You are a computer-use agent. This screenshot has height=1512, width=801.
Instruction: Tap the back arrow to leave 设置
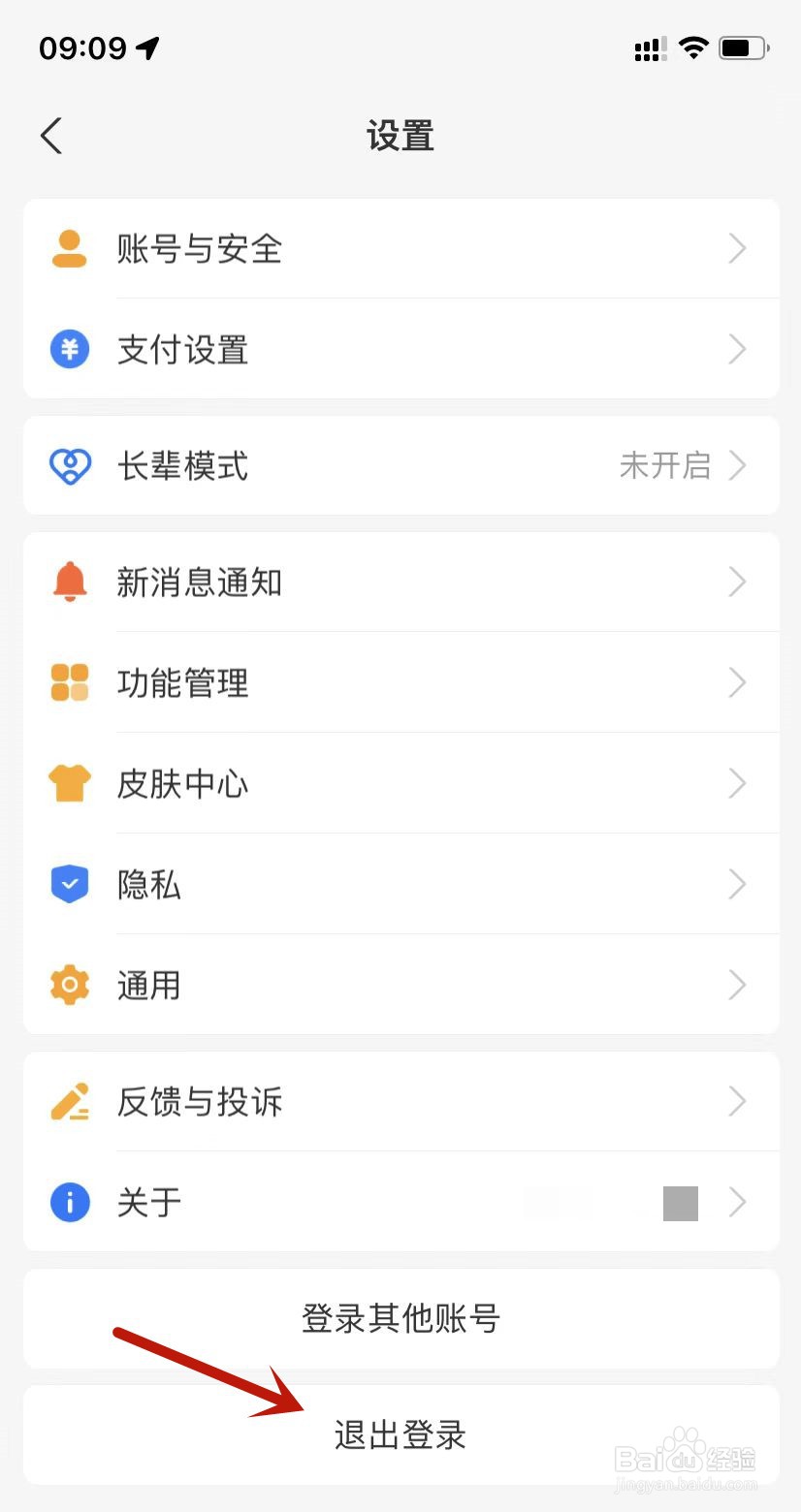pyautogui.click(x=50, y=136)
